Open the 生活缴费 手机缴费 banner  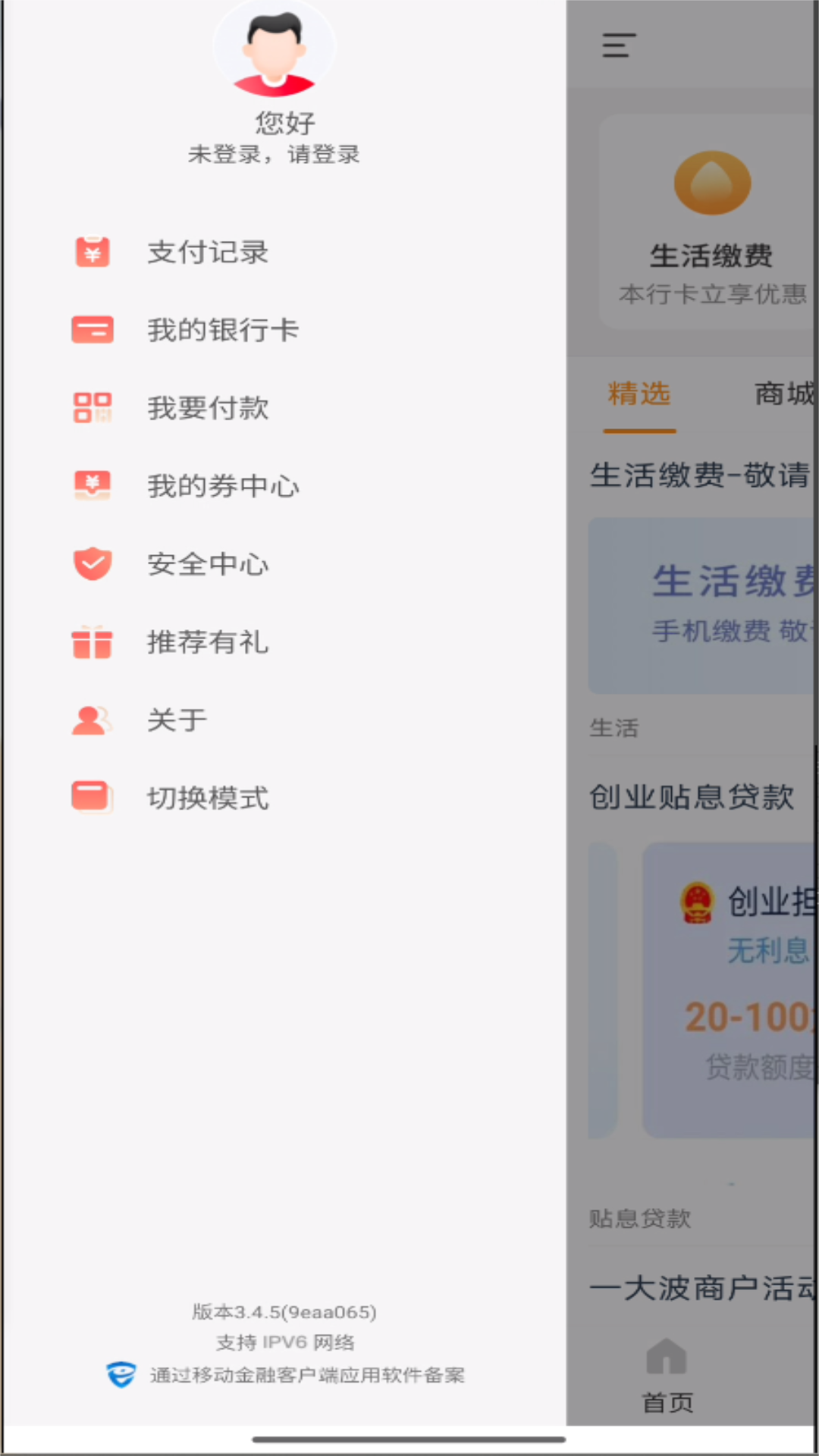tap(704, 605)
